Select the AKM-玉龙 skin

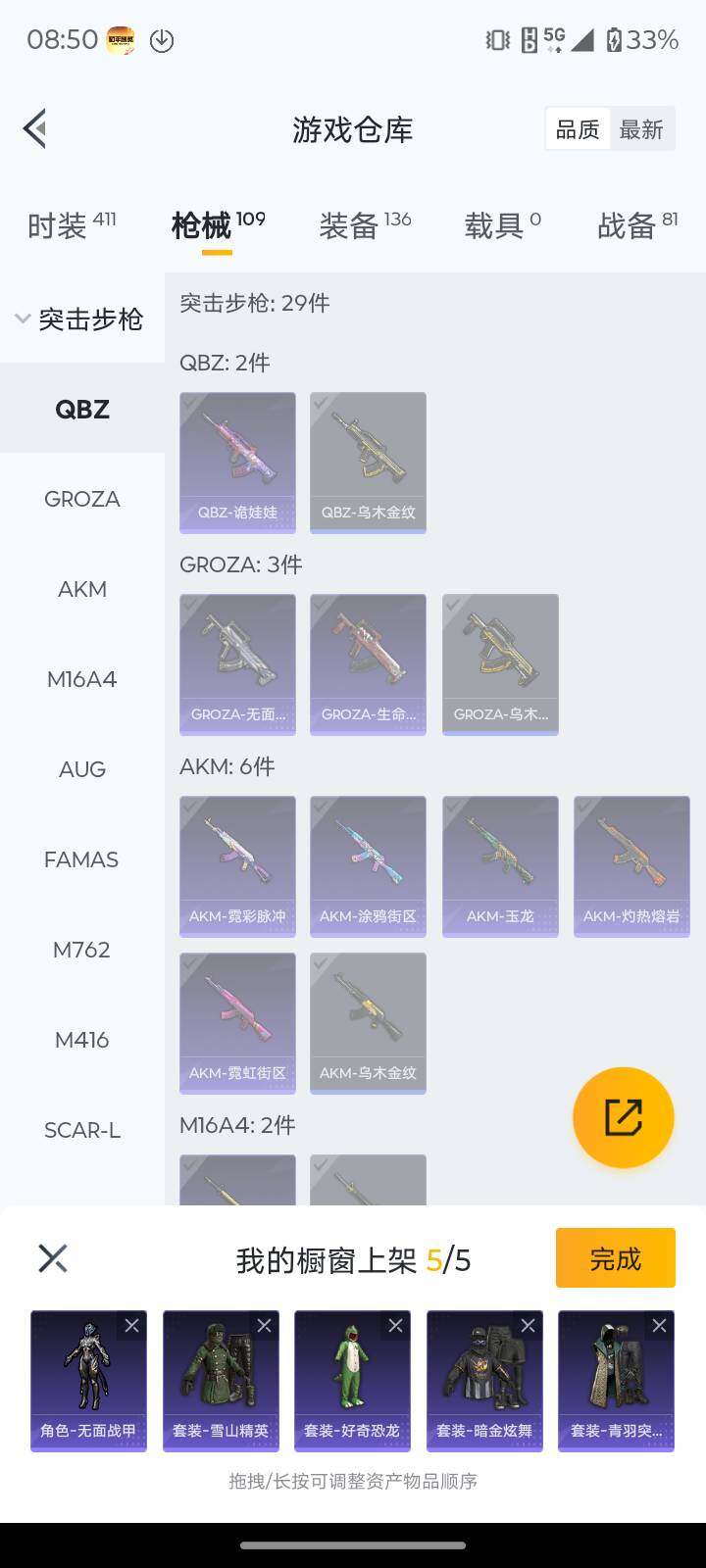point(500,865)
